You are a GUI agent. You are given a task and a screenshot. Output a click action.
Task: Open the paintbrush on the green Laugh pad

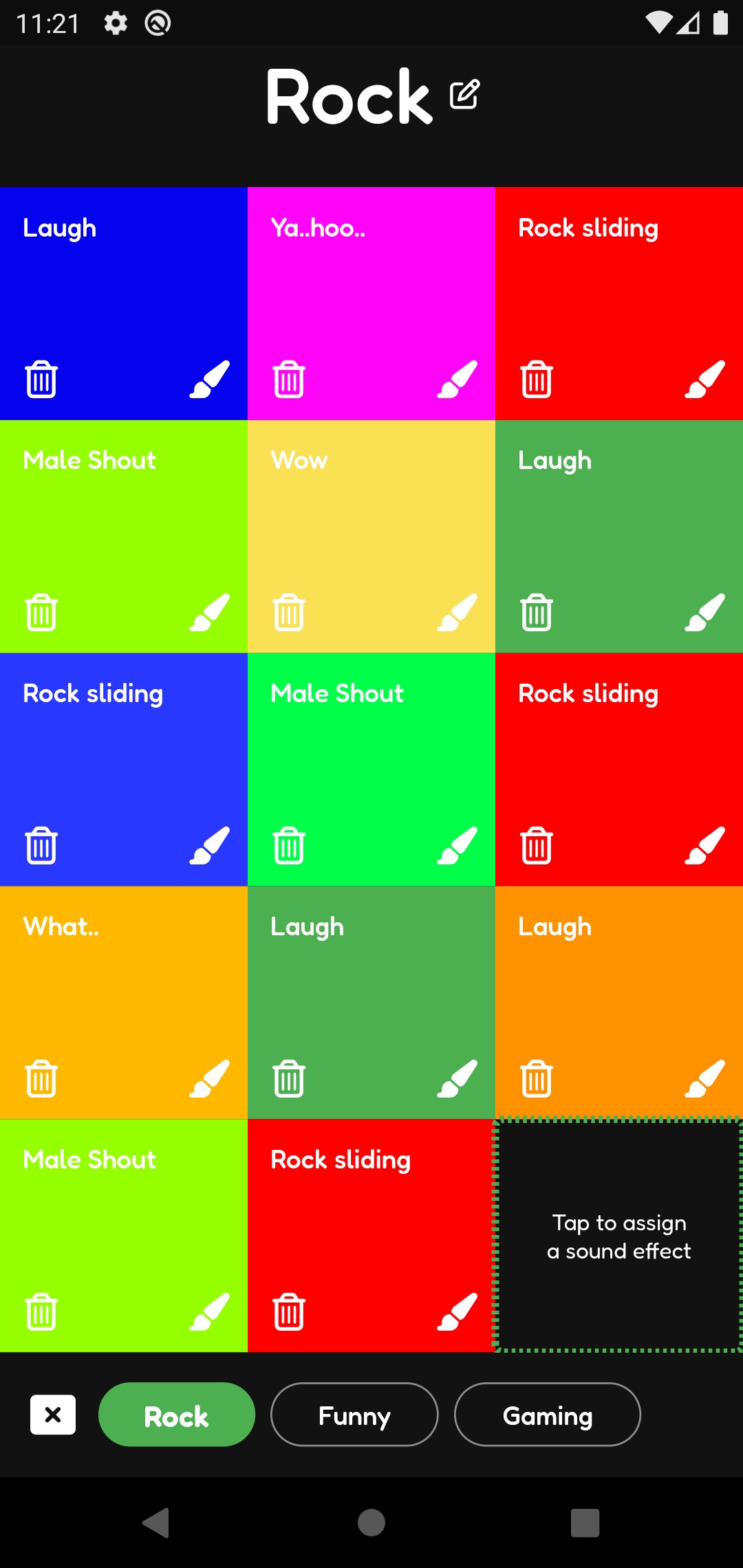pyautogui.click(x=704, y=613)
